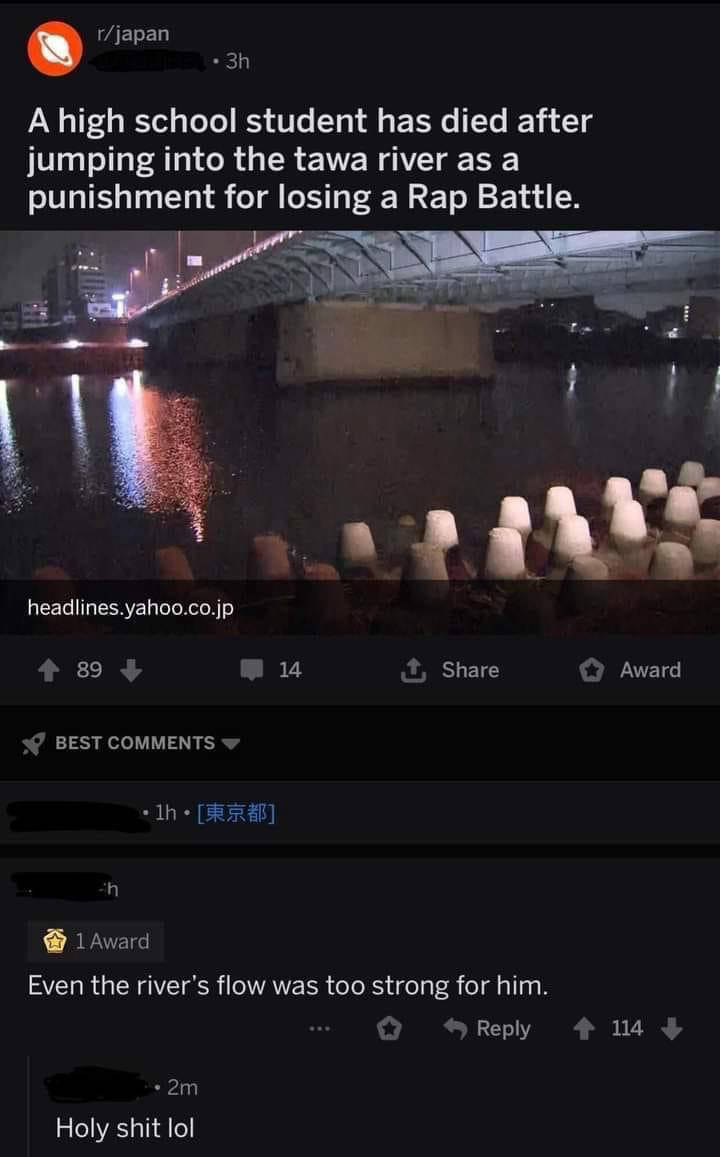Open the r/japan subreddit avatar
The height and width of the screenshot is (1157, 720).
pos(54,48)
